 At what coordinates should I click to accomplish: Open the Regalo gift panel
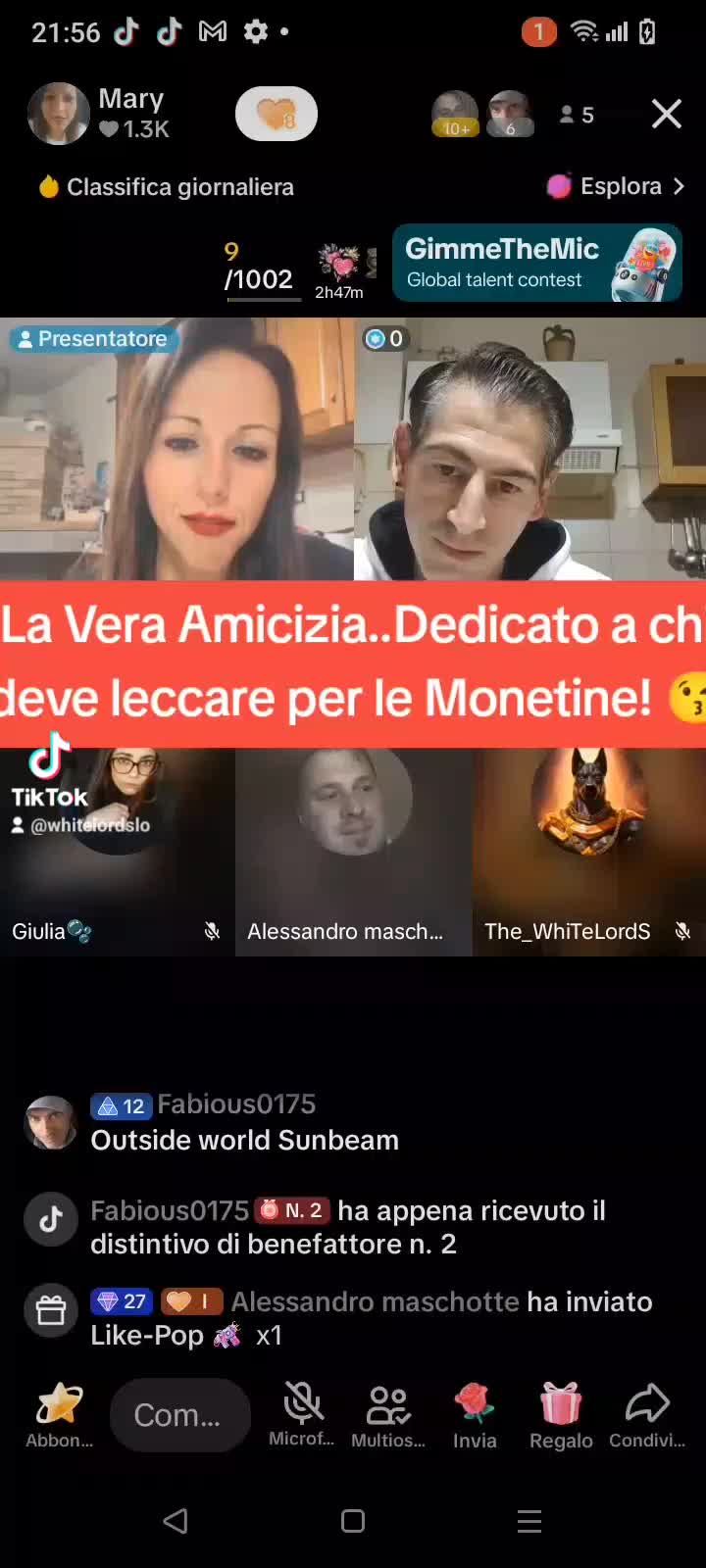point(561,1416)
